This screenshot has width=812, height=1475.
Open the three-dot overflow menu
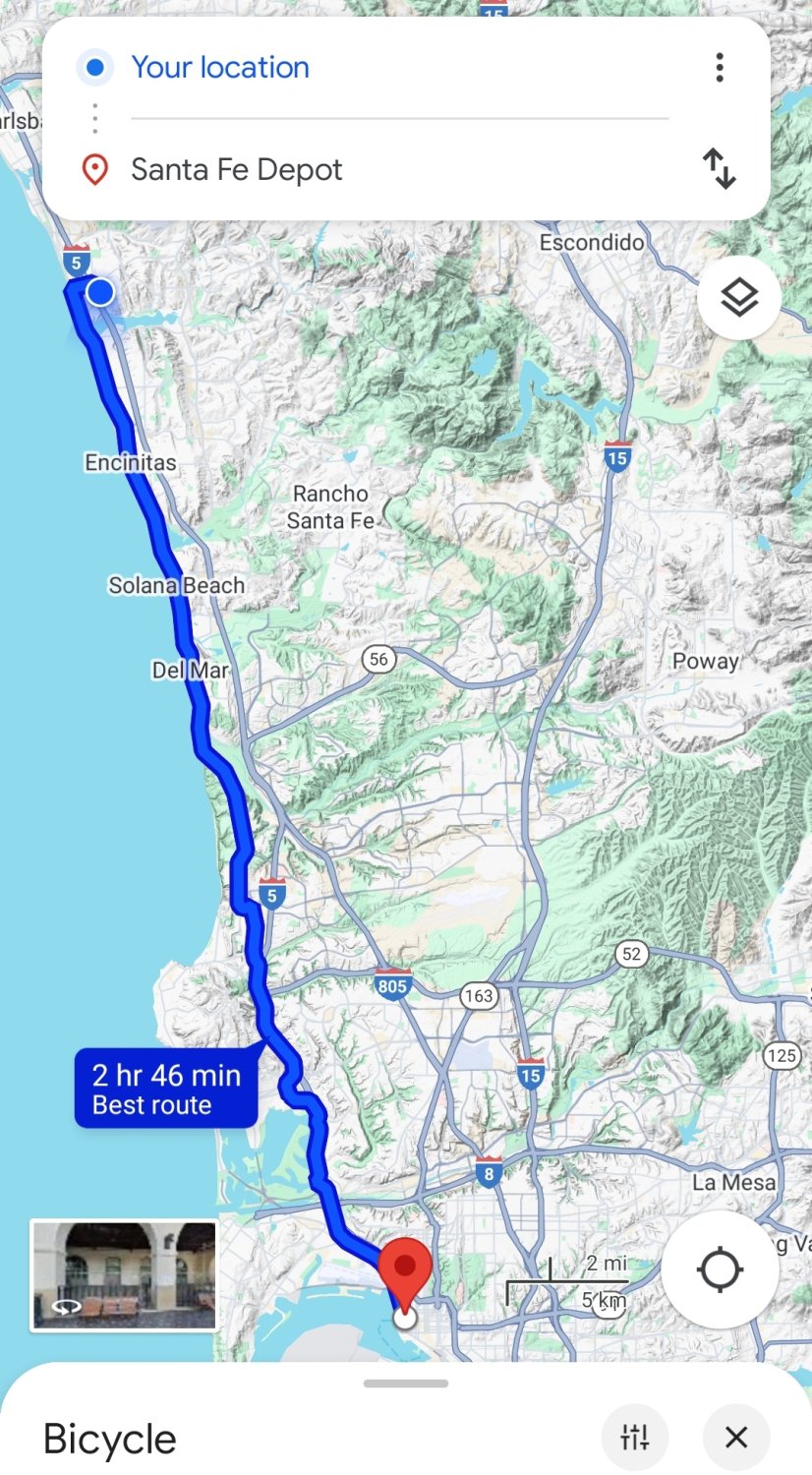coord(720,68)
